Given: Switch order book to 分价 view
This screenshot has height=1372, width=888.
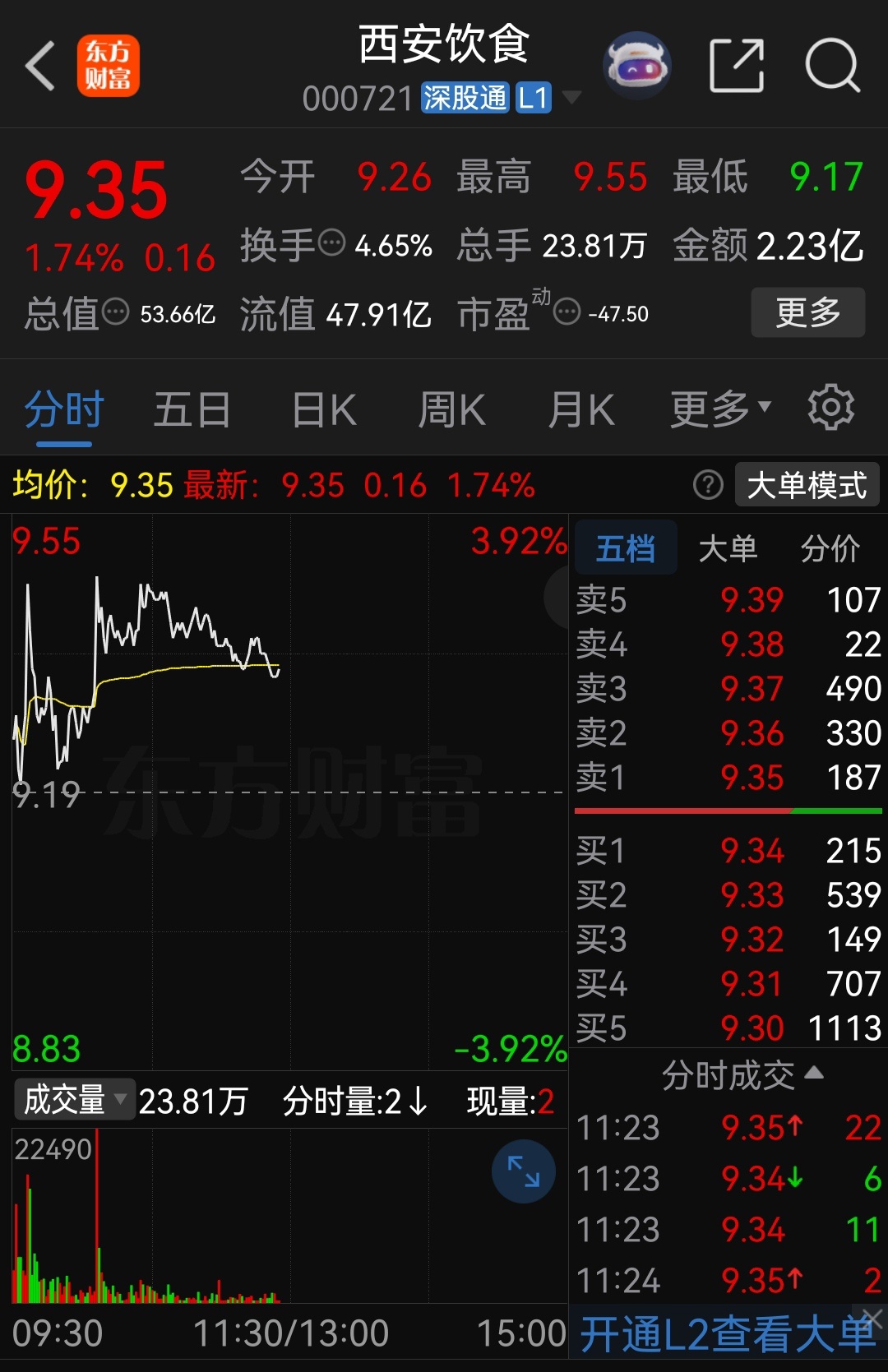Looking at the screenshot, I should click(x=830, y=547).
